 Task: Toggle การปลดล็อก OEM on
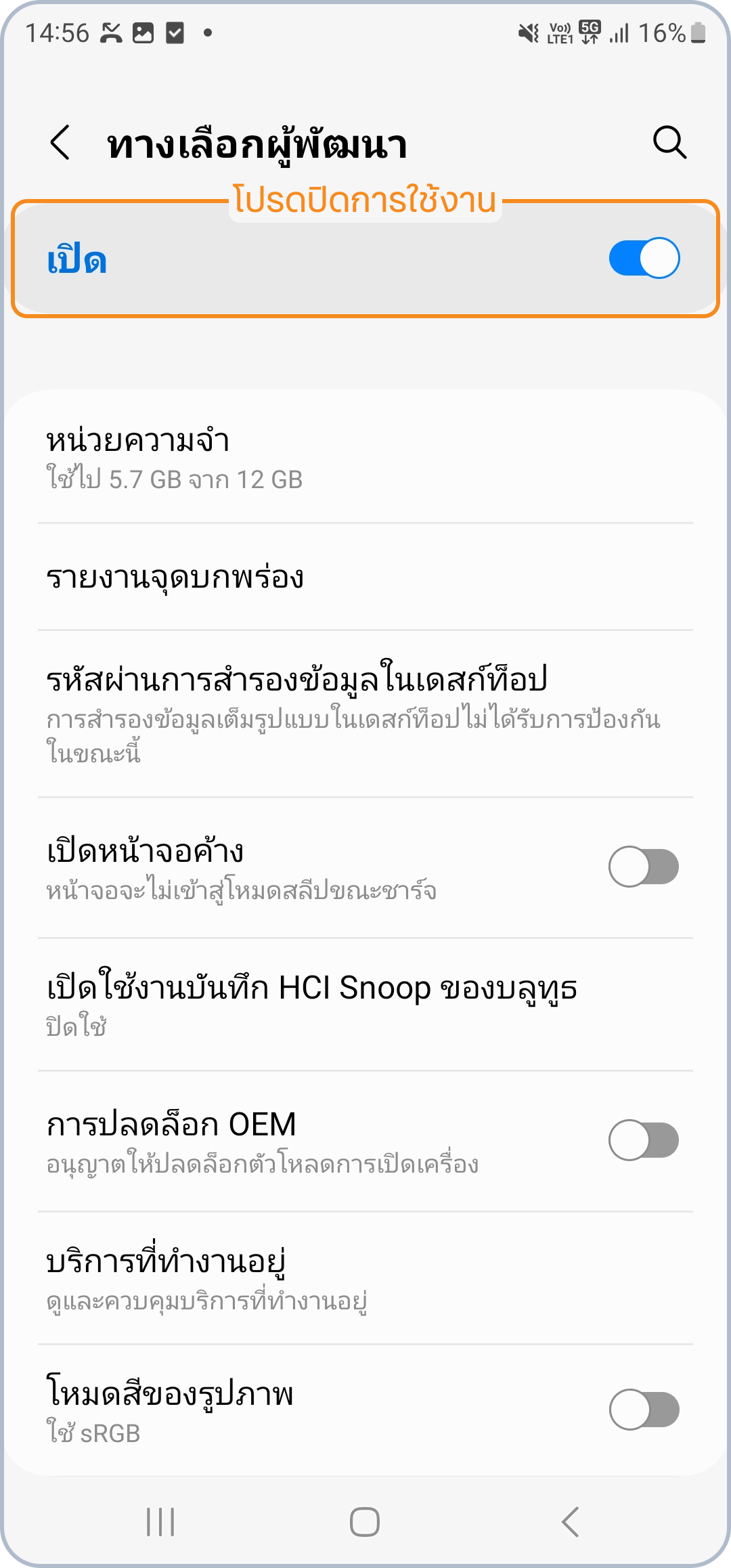pyautogui.click(x=644, y=1141)
